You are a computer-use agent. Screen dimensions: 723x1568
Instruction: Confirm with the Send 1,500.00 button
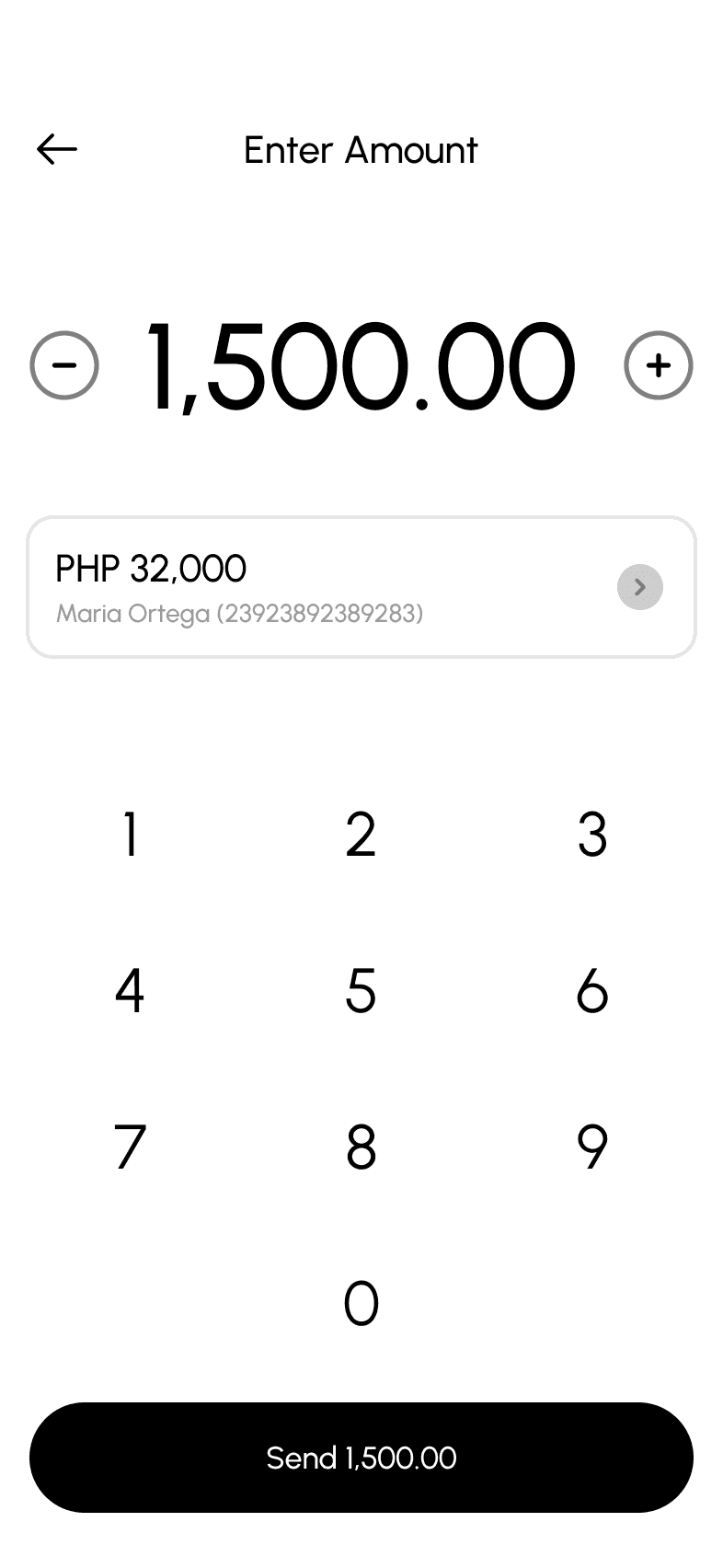click(361, 1458)
